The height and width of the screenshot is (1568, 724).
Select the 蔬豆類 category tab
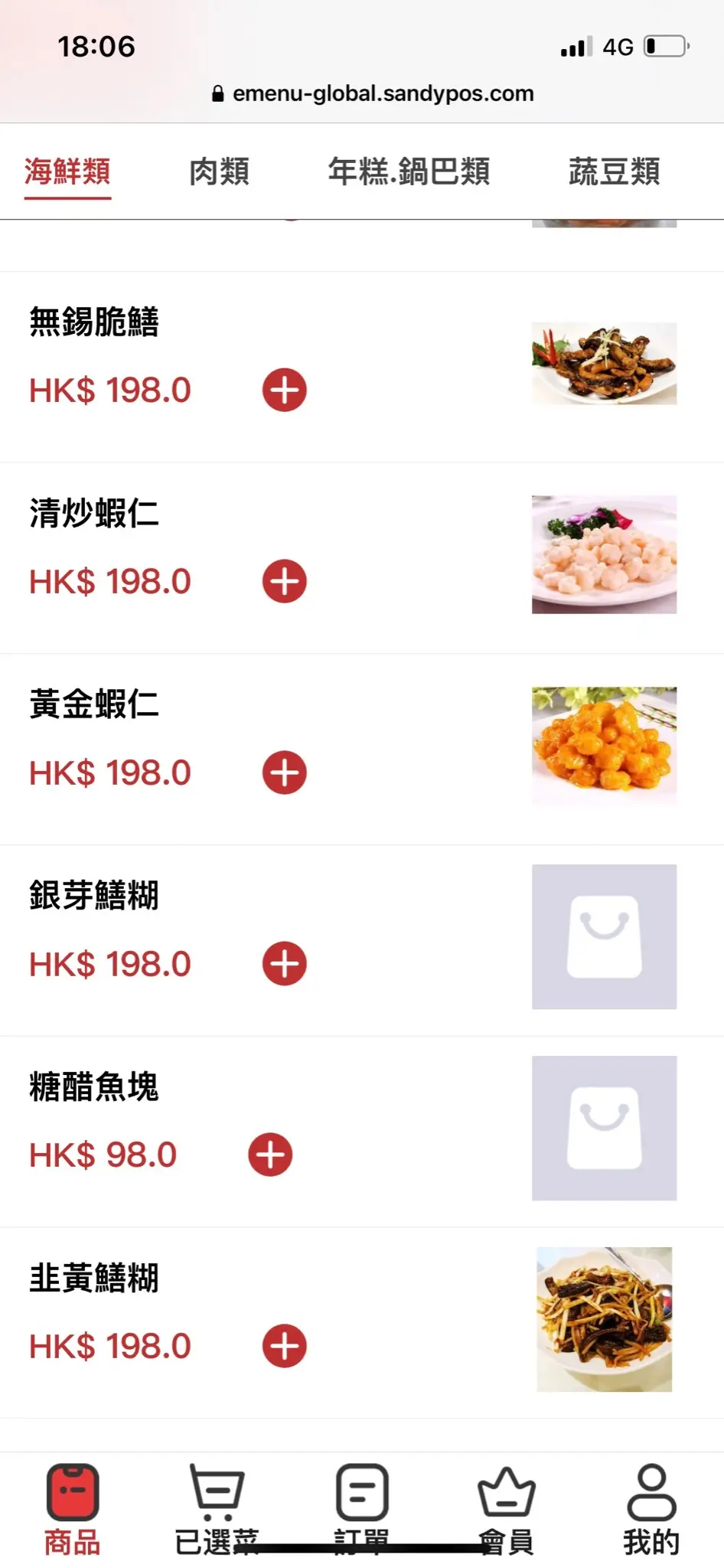coord(614,171)
